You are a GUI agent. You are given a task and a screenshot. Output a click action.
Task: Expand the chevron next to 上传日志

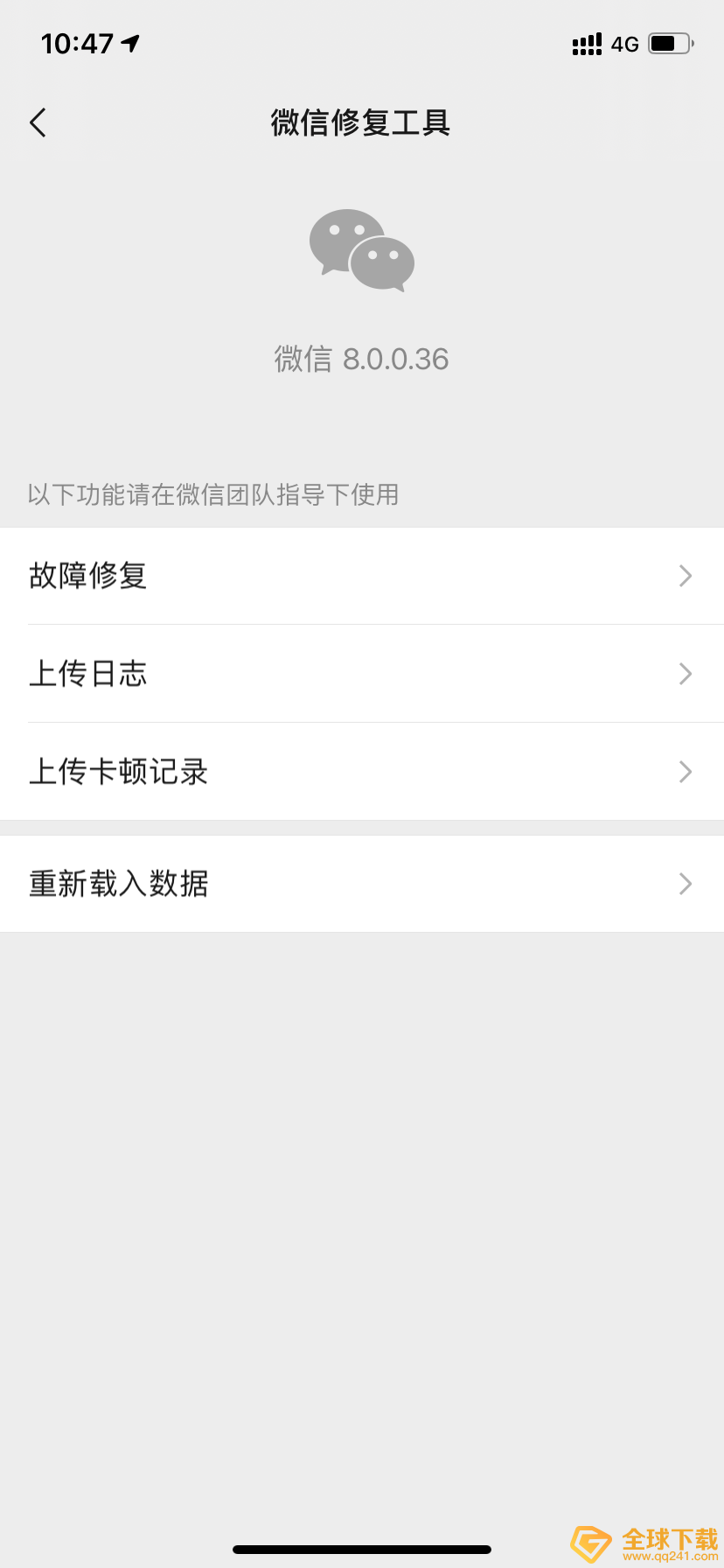[686, 674]
